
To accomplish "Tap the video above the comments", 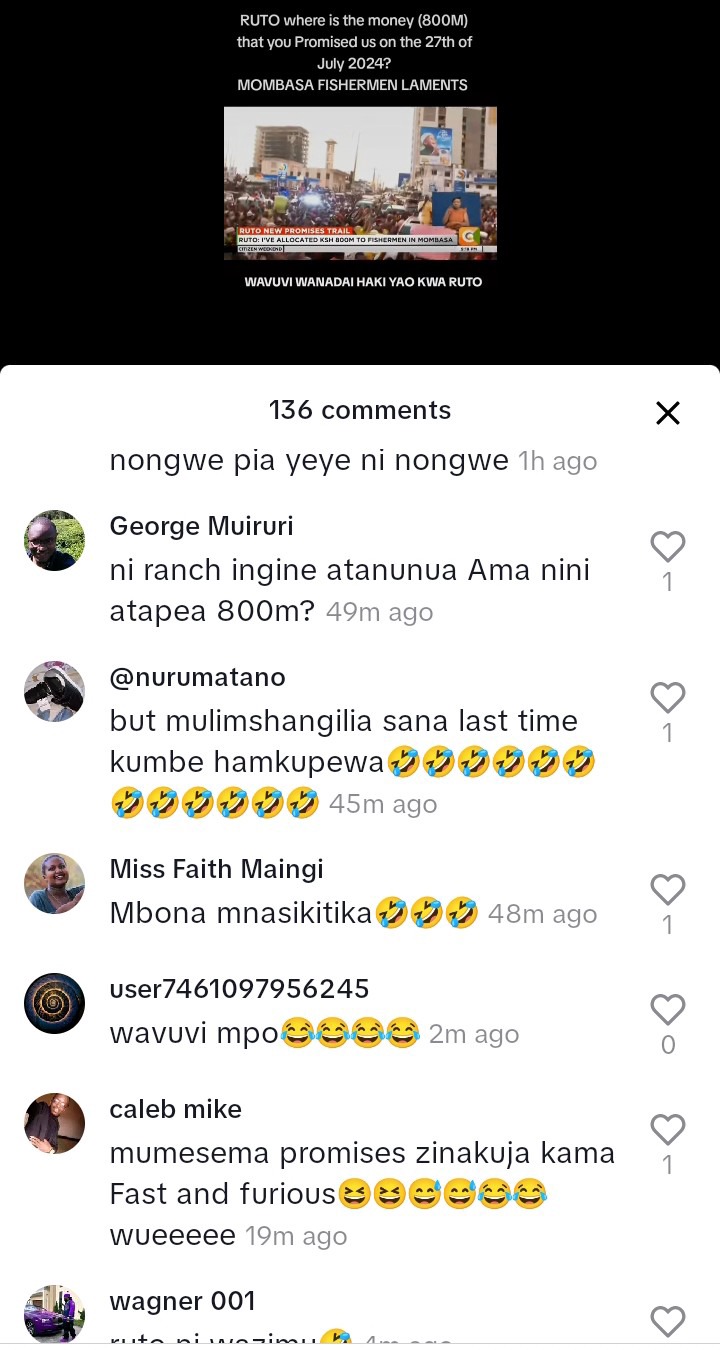I will [360, 183].
